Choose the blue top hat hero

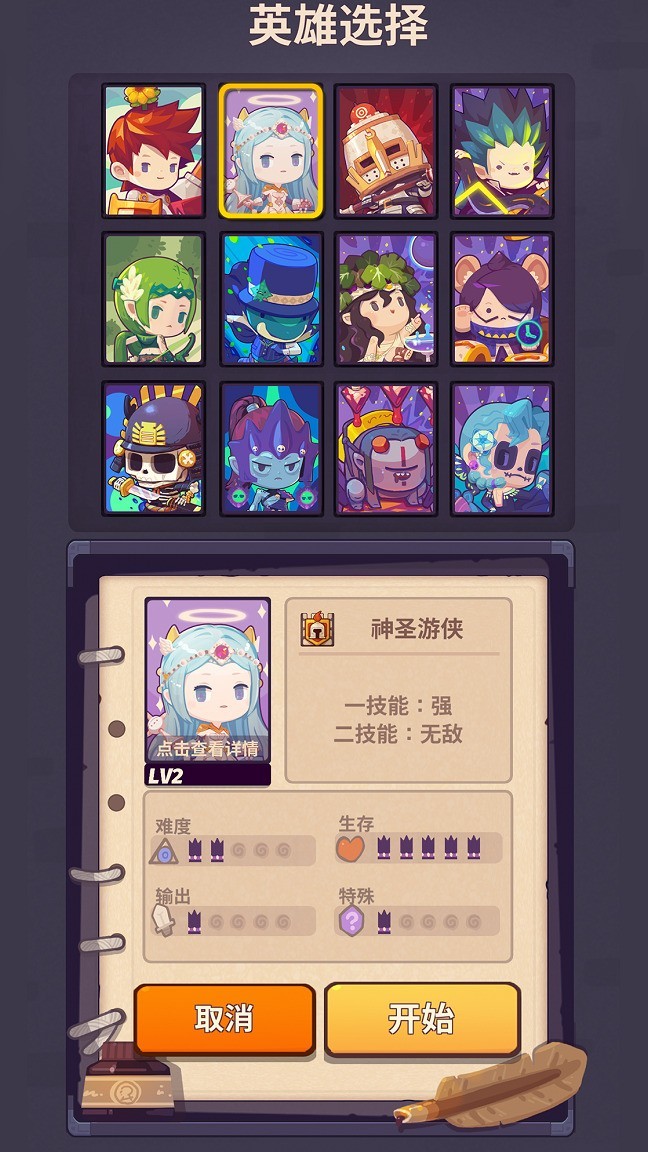tap(271, 299)
